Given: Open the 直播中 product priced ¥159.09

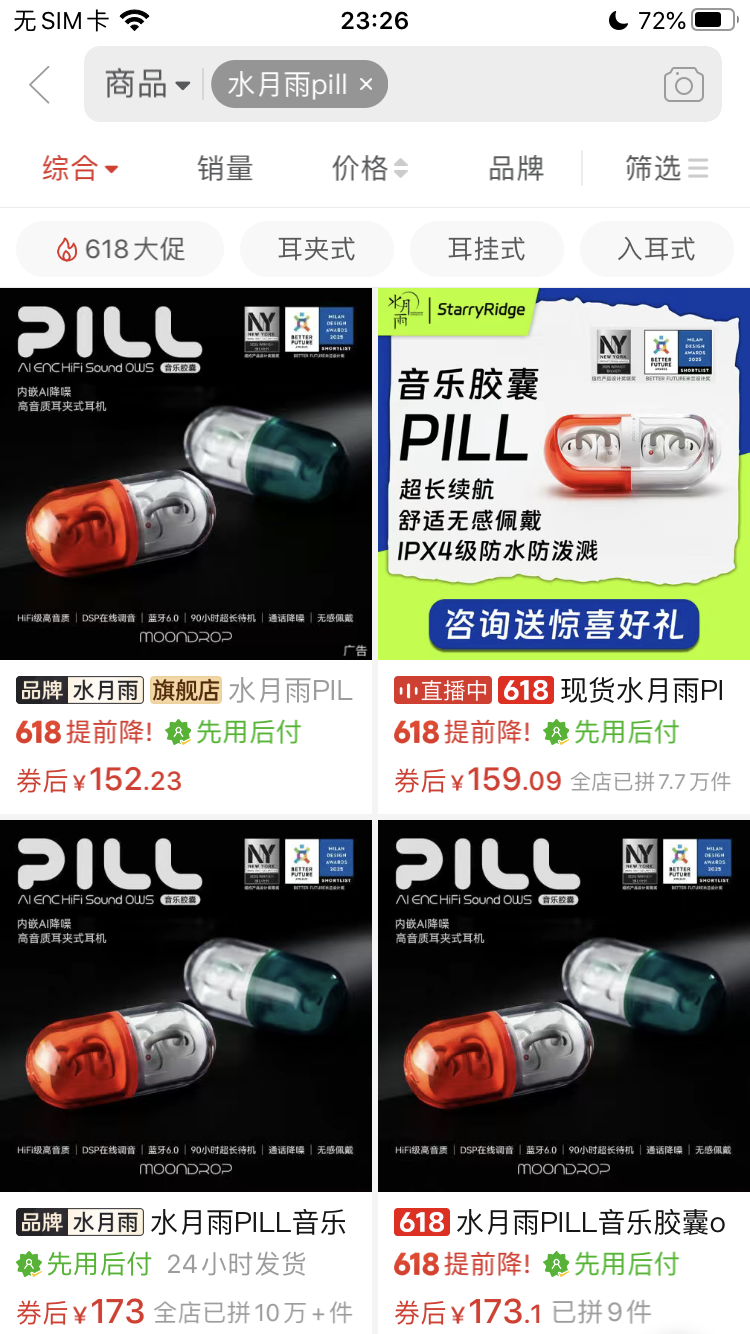Looking at the screenshot, I should [x=564, y=550].
